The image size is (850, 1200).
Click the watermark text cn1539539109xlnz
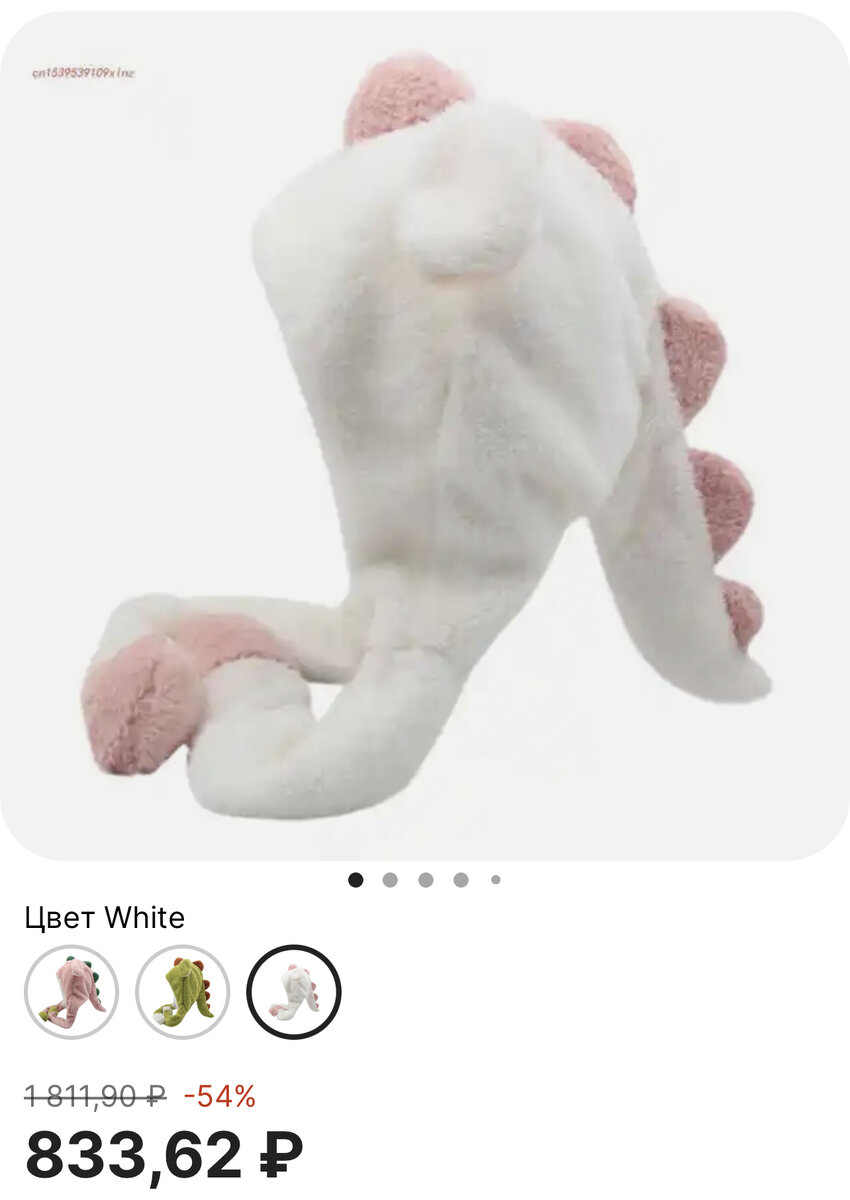click(x=84, y=72)
